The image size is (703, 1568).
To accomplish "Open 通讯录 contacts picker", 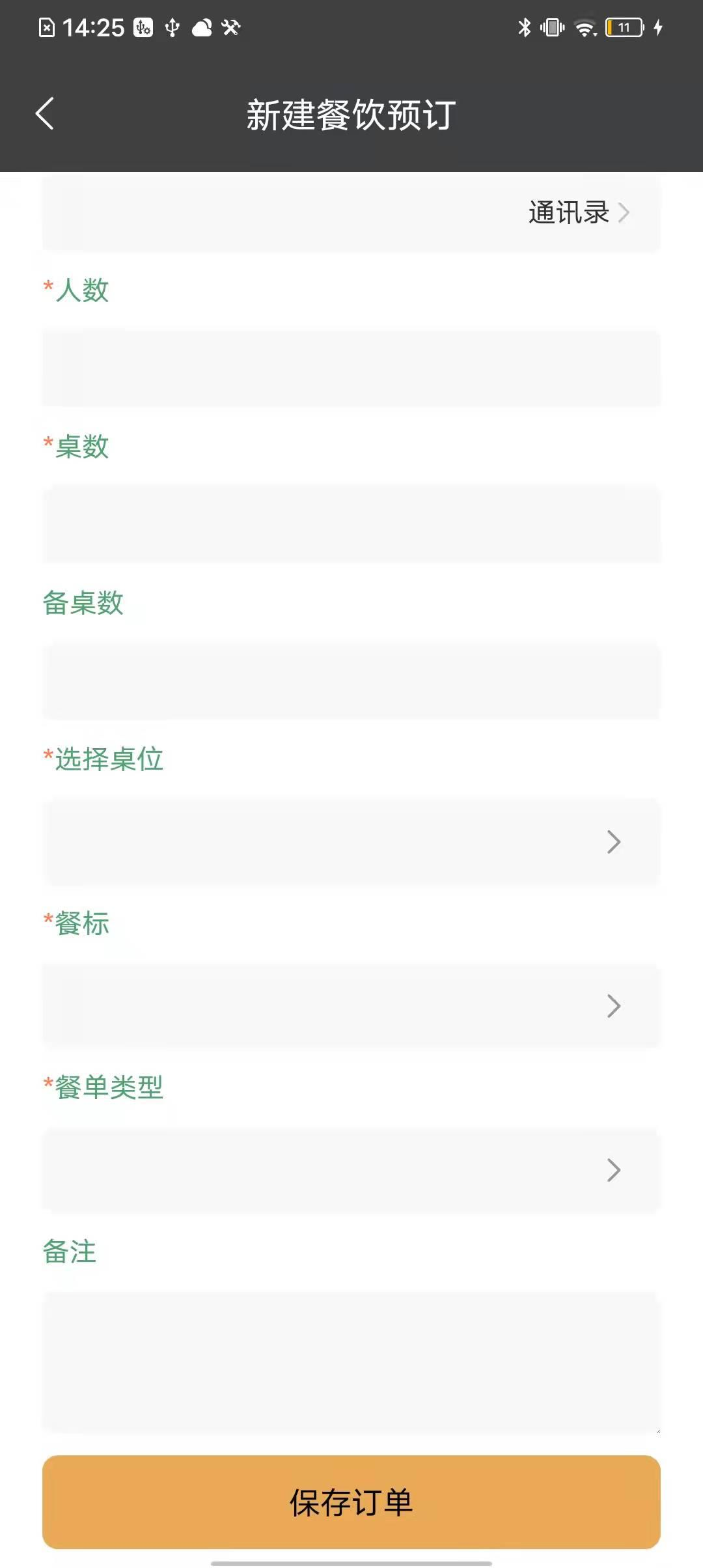I will tap(578, 213).
